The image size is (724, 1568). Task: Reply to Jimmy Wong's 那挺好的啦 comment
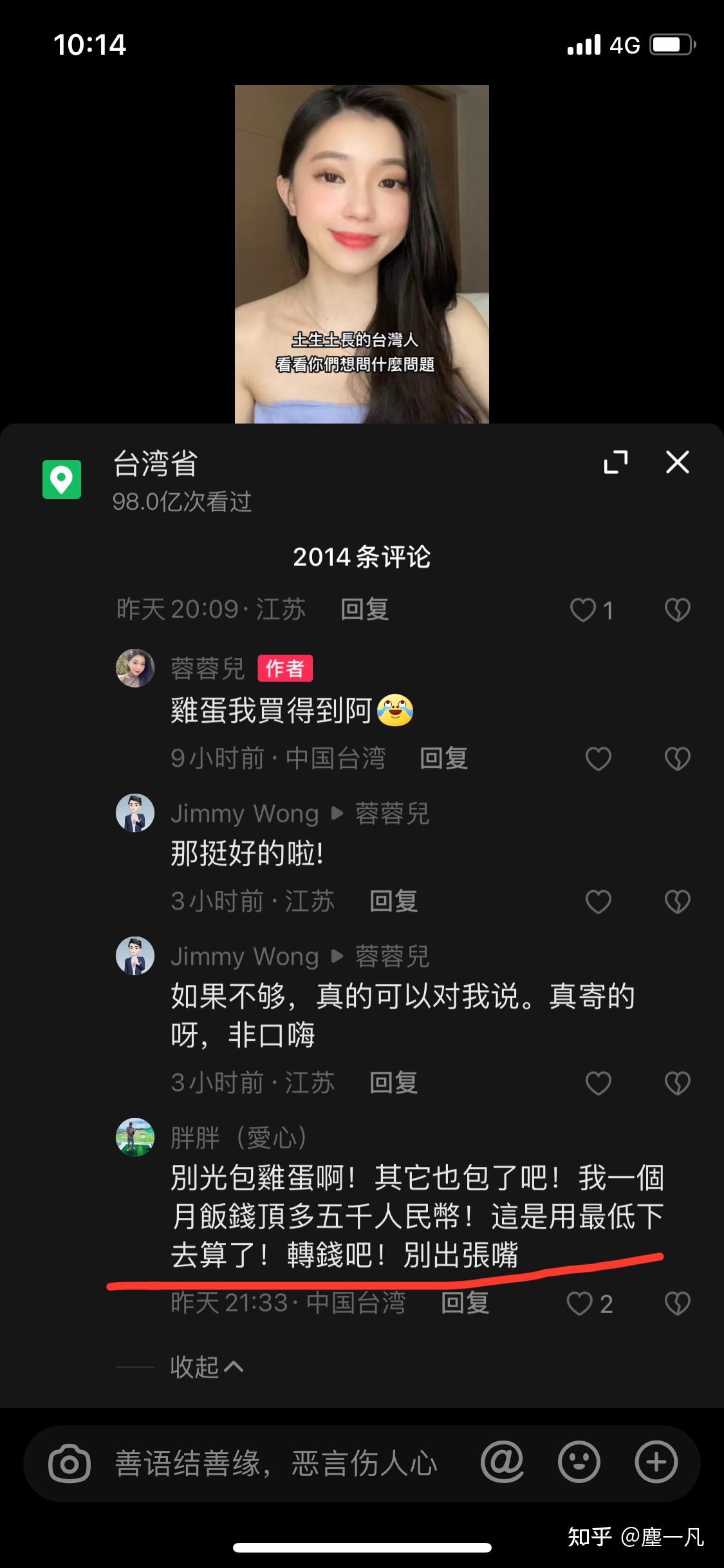[393, 901]
